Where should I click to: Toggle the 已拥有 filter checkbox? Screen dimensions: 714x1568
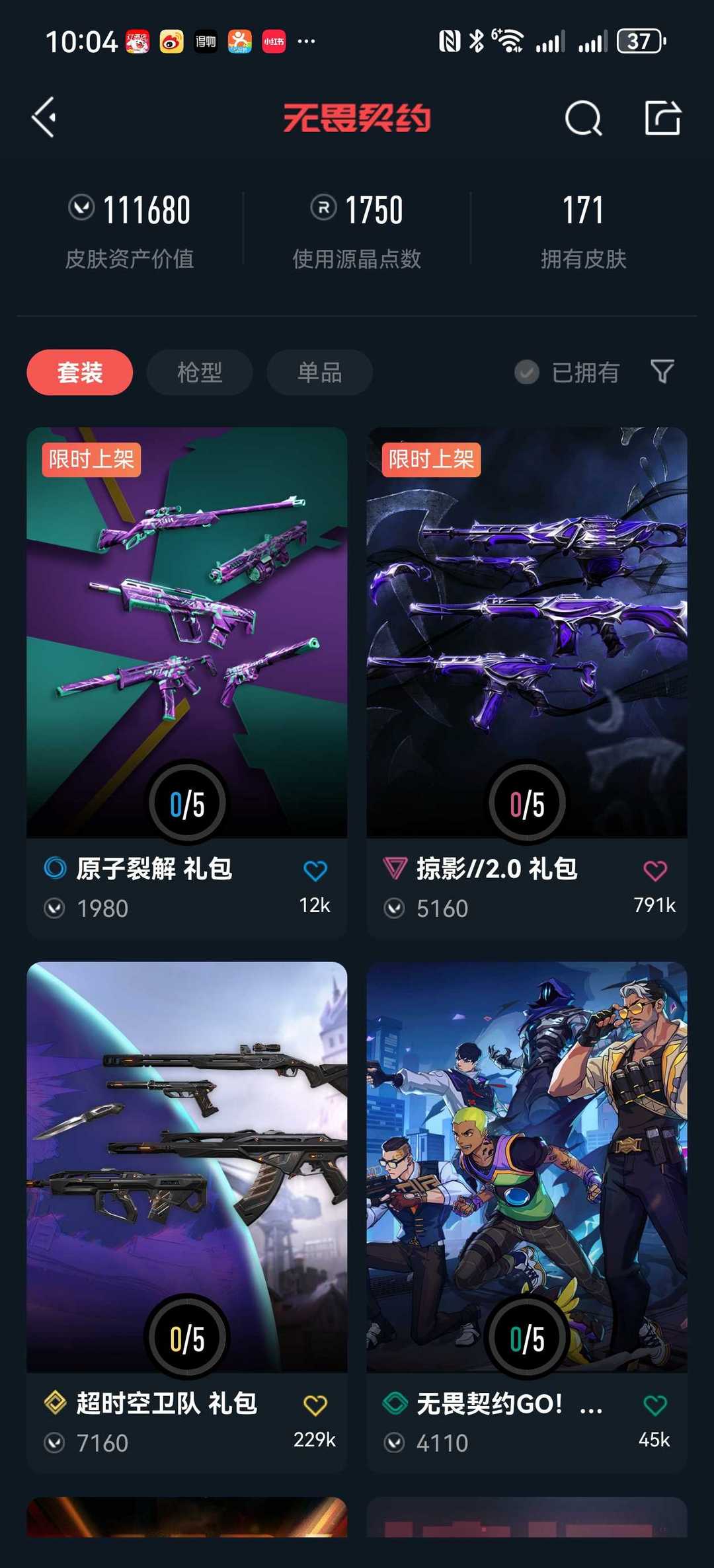(x=527, y=372)
